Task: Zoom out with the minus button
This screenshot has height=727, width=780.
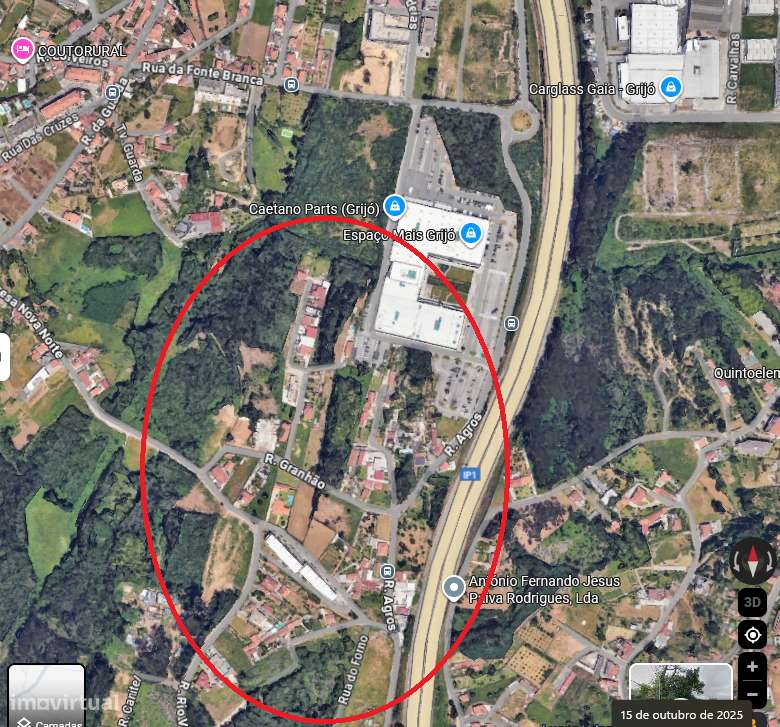Action: pyautogui.click(x=753, y=693)
